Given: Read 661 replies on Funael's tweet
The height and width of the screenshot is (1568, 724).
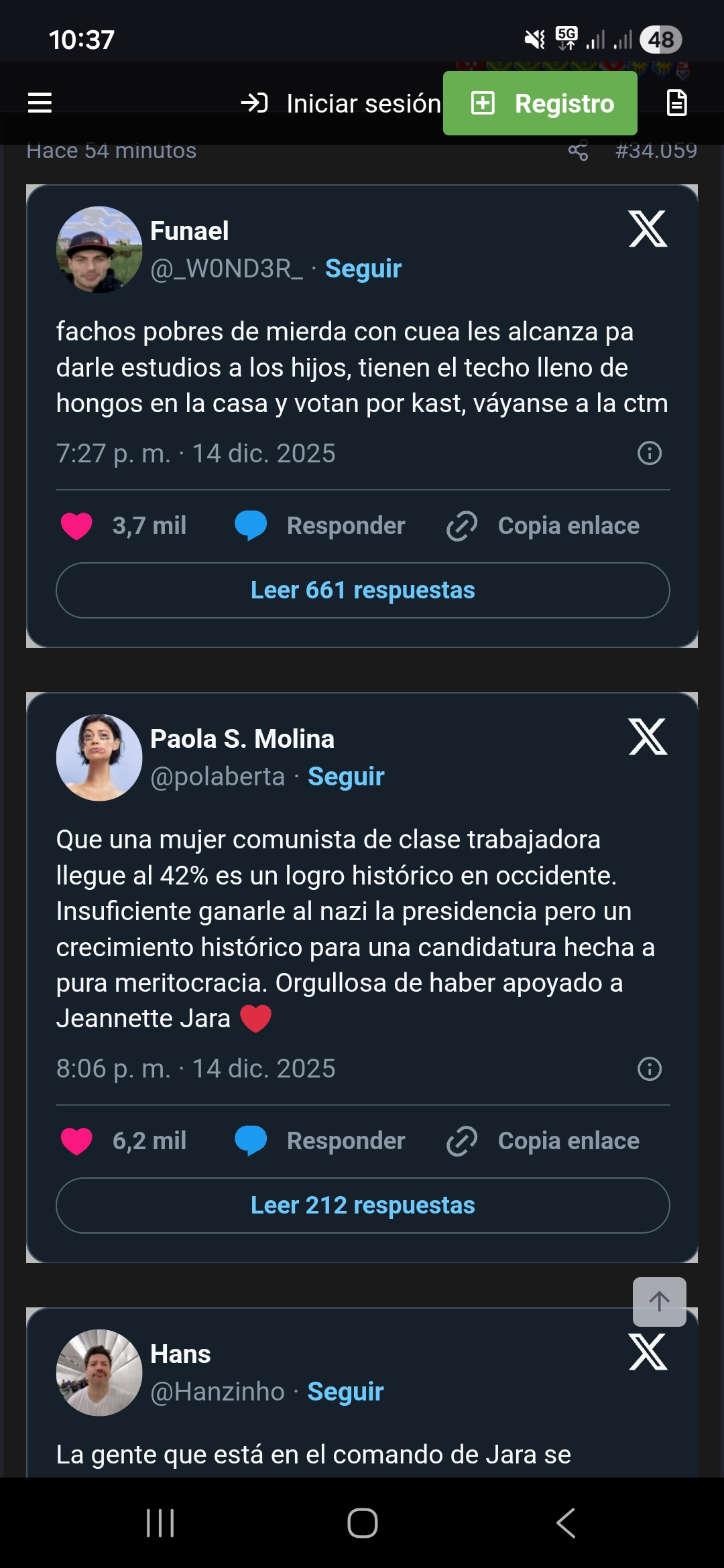Looking at the screenshot, I should pos(363,590).
